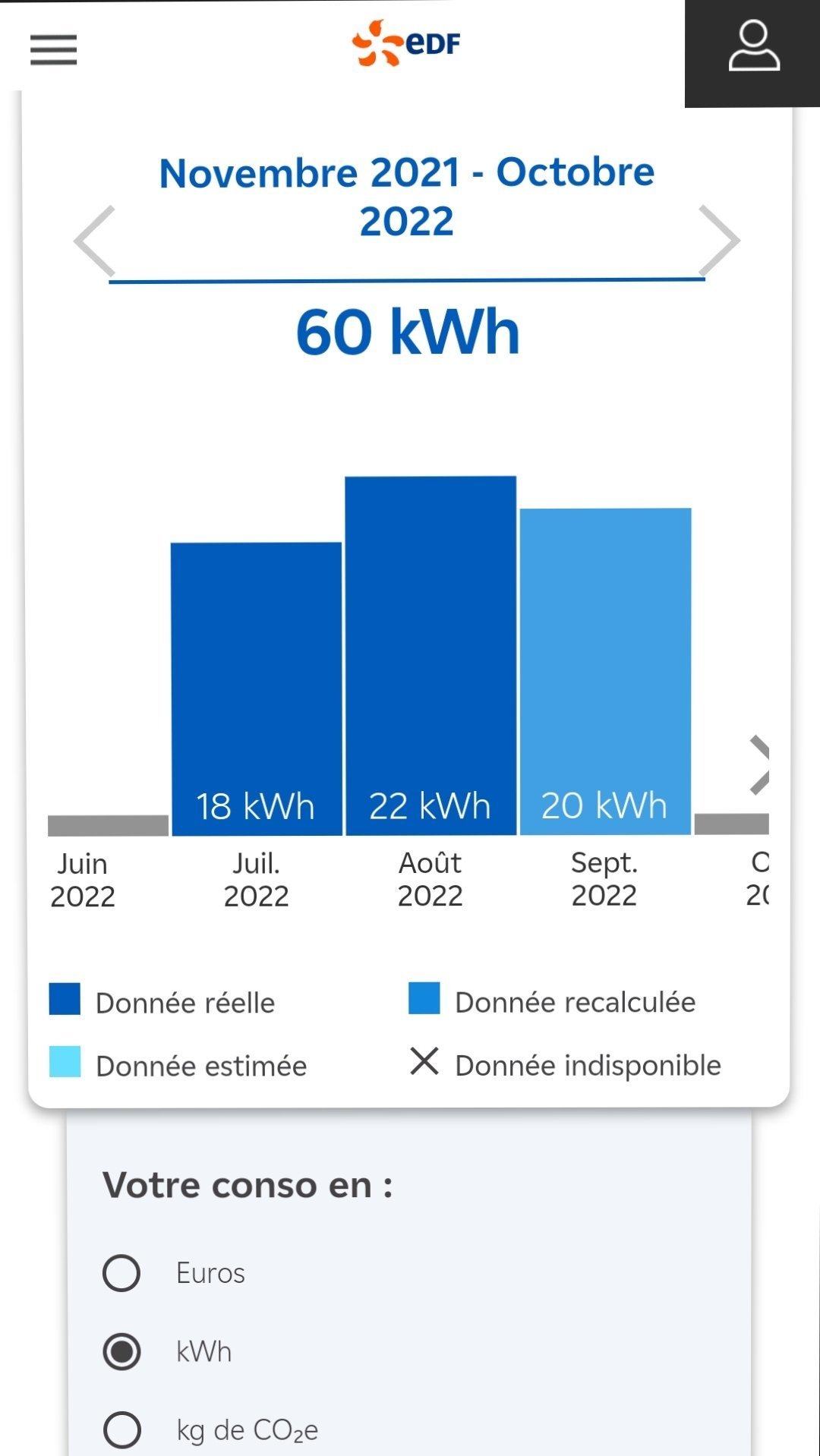
Task: Select the Août 2022 bar
Action: [430, 656]
